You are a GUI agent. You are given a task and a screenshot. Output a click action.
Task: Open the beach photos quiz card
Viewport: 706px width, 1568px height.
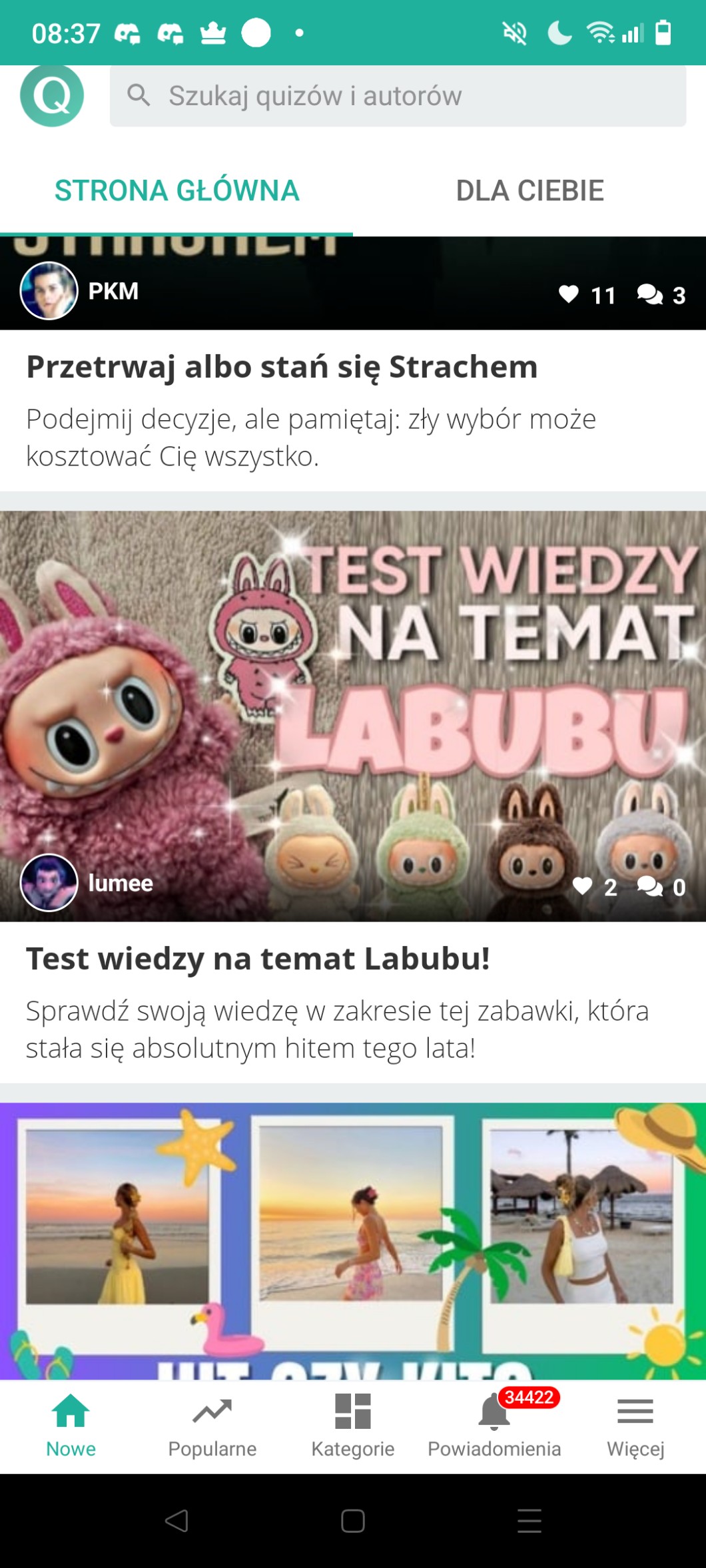pos(353,1238)
